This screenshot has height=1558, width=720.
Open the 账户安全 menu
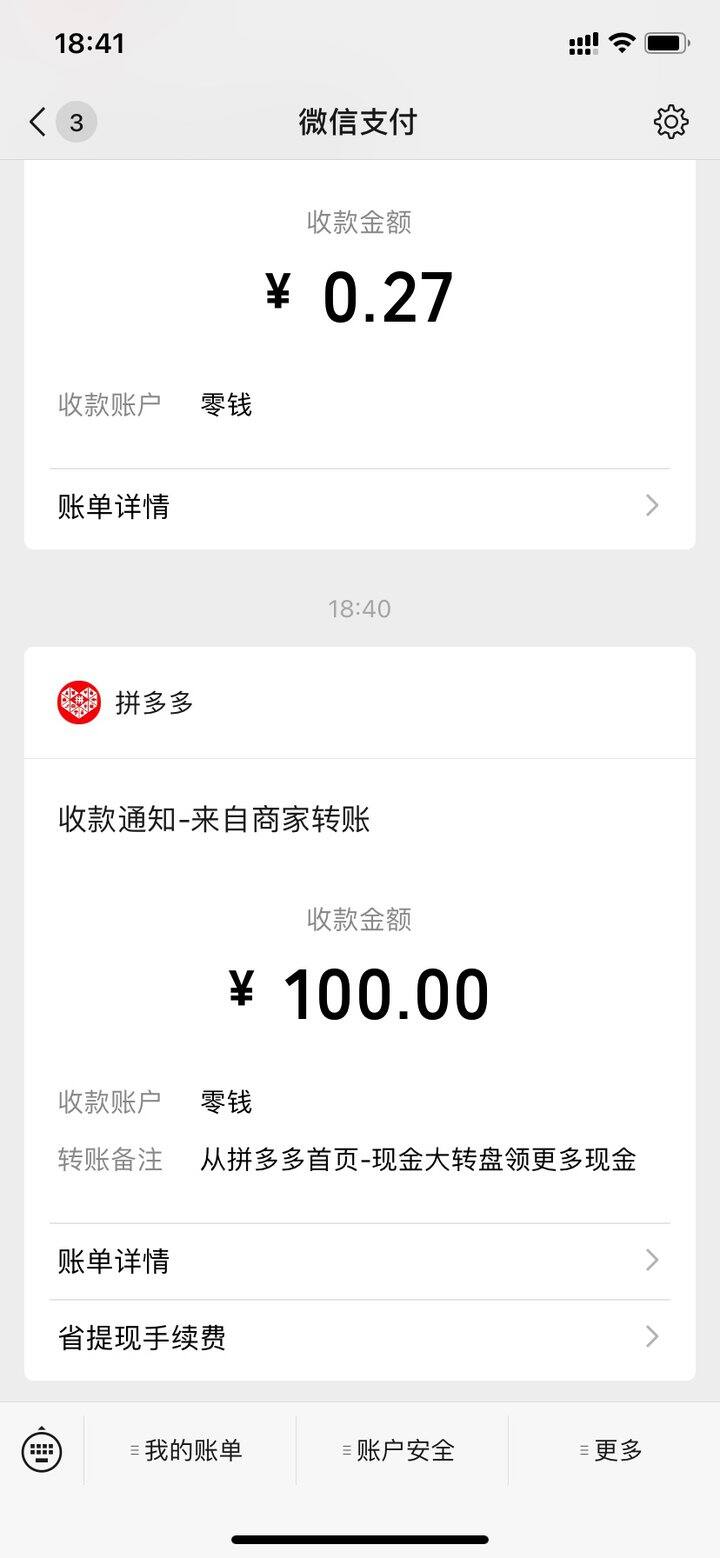click(x=402, y=1450)
